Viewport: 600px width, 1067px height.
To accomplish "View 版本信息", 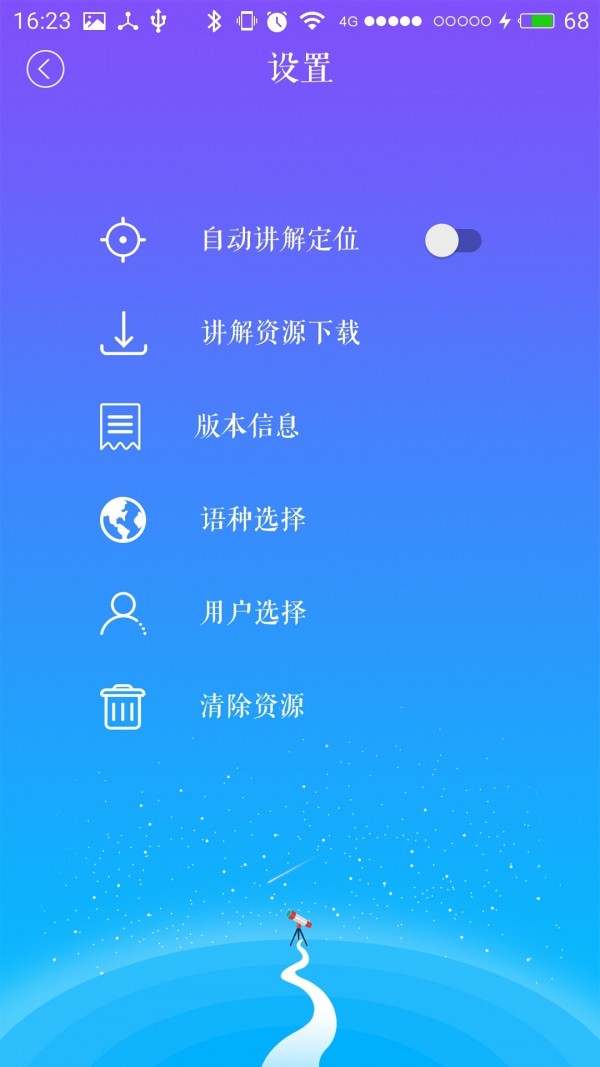I will [x=247, y=426].
